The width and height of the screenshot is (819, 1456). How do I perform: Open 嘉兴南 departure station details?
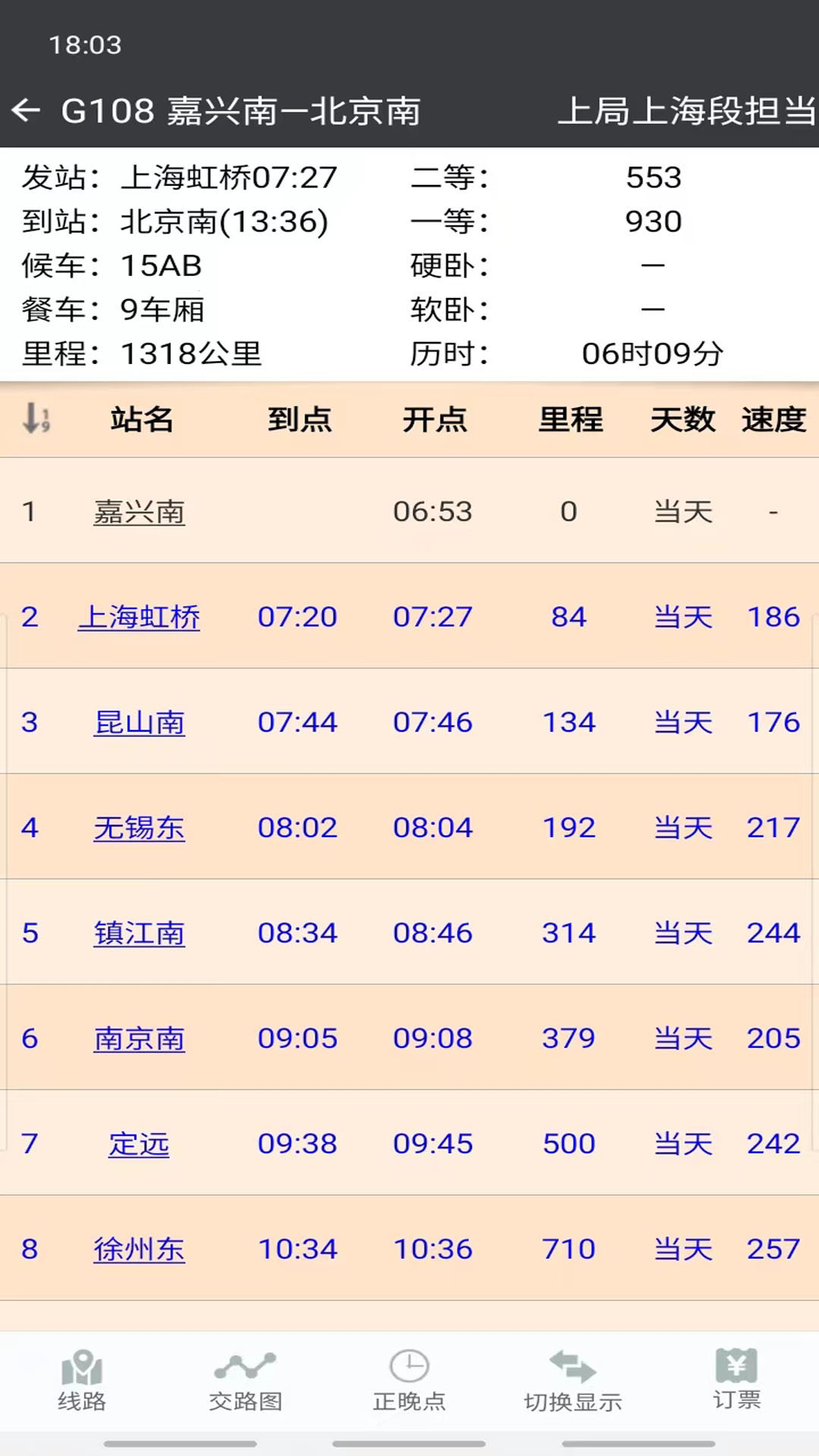140,512
